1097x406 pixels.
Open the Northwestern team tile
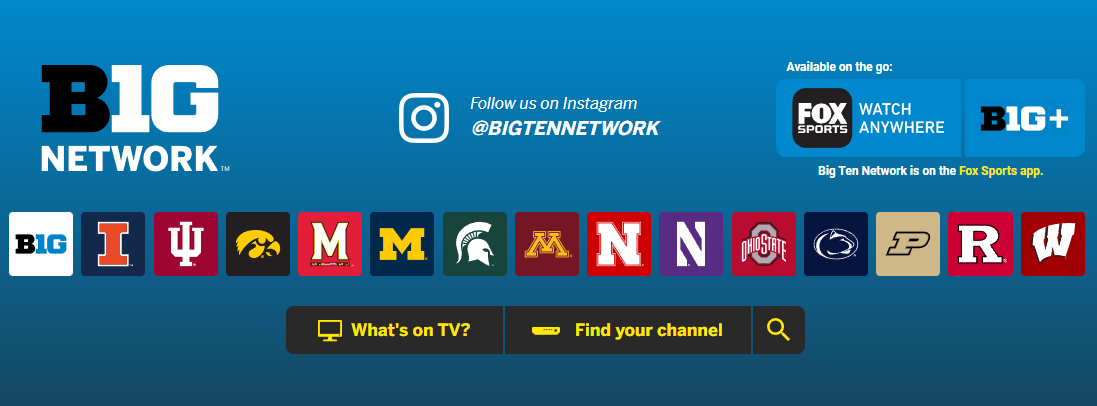tap(691, 244)
